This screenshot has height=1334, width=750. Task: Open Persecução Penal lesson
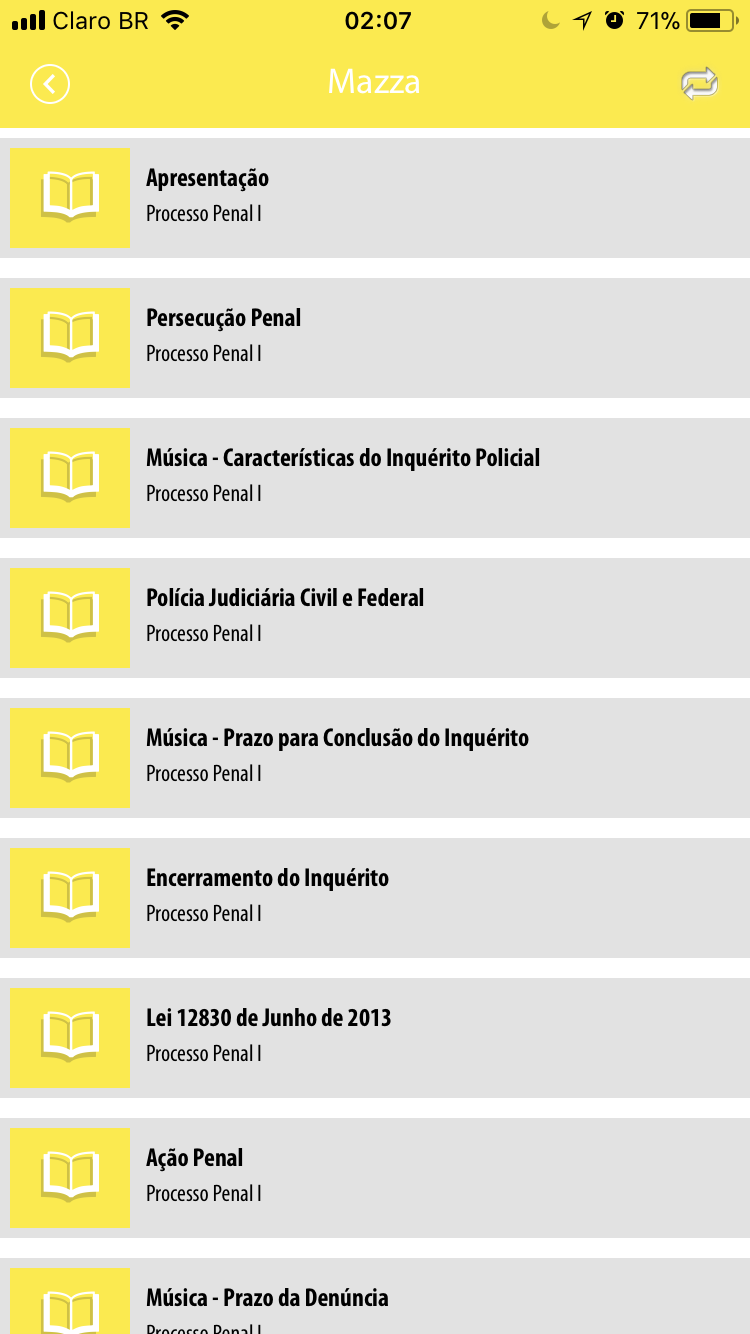tap(375, 337)
